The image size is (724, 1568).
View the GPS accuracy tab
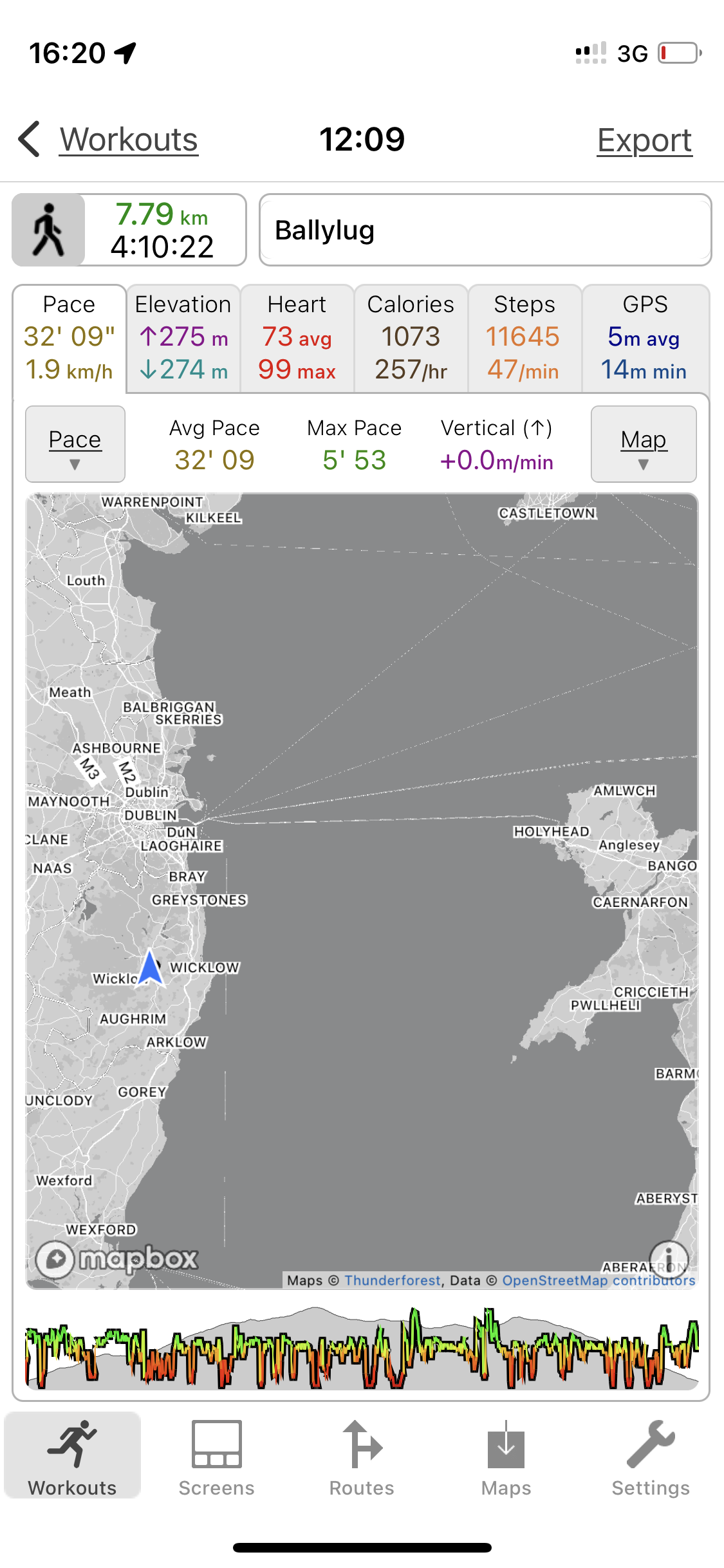(645, 338)
